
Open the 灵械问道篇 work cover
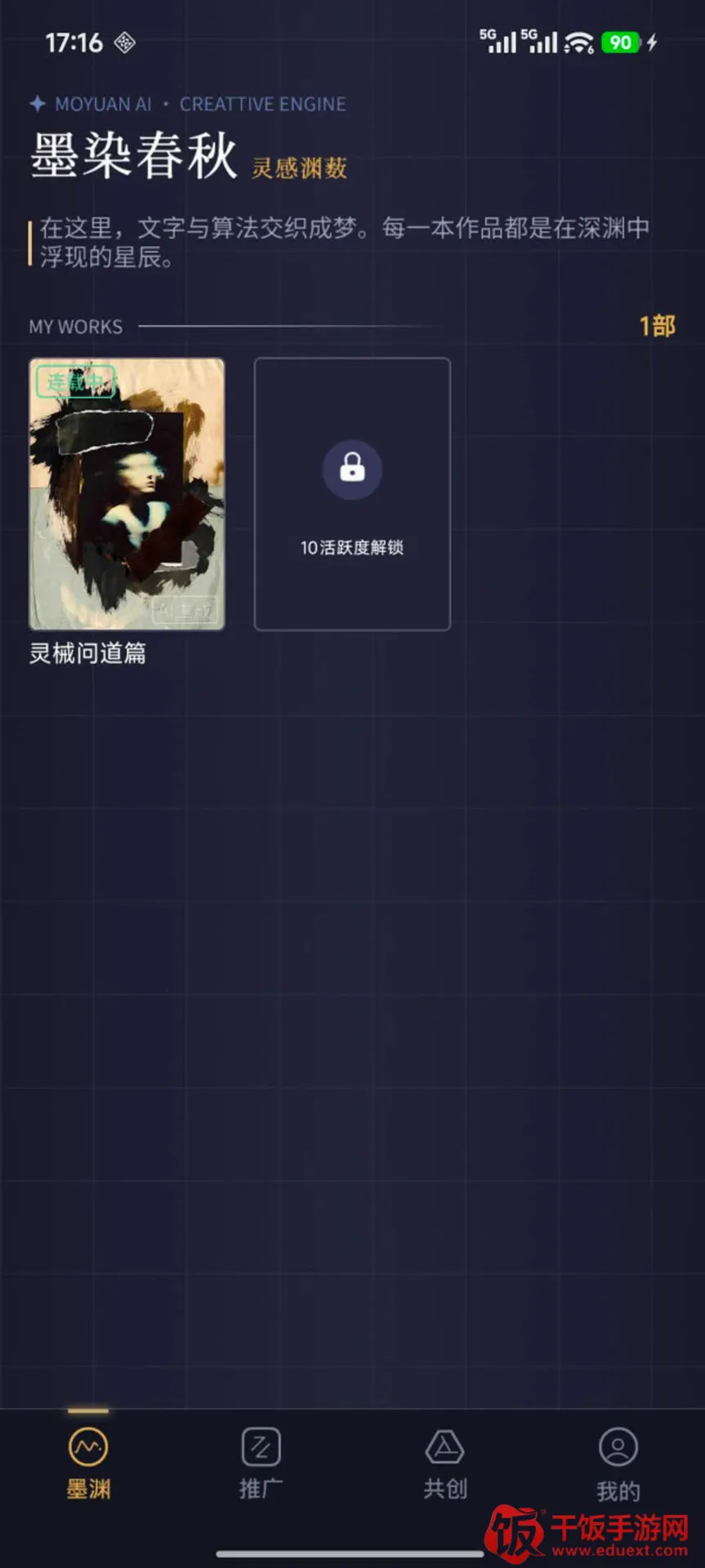pos(127,494)
